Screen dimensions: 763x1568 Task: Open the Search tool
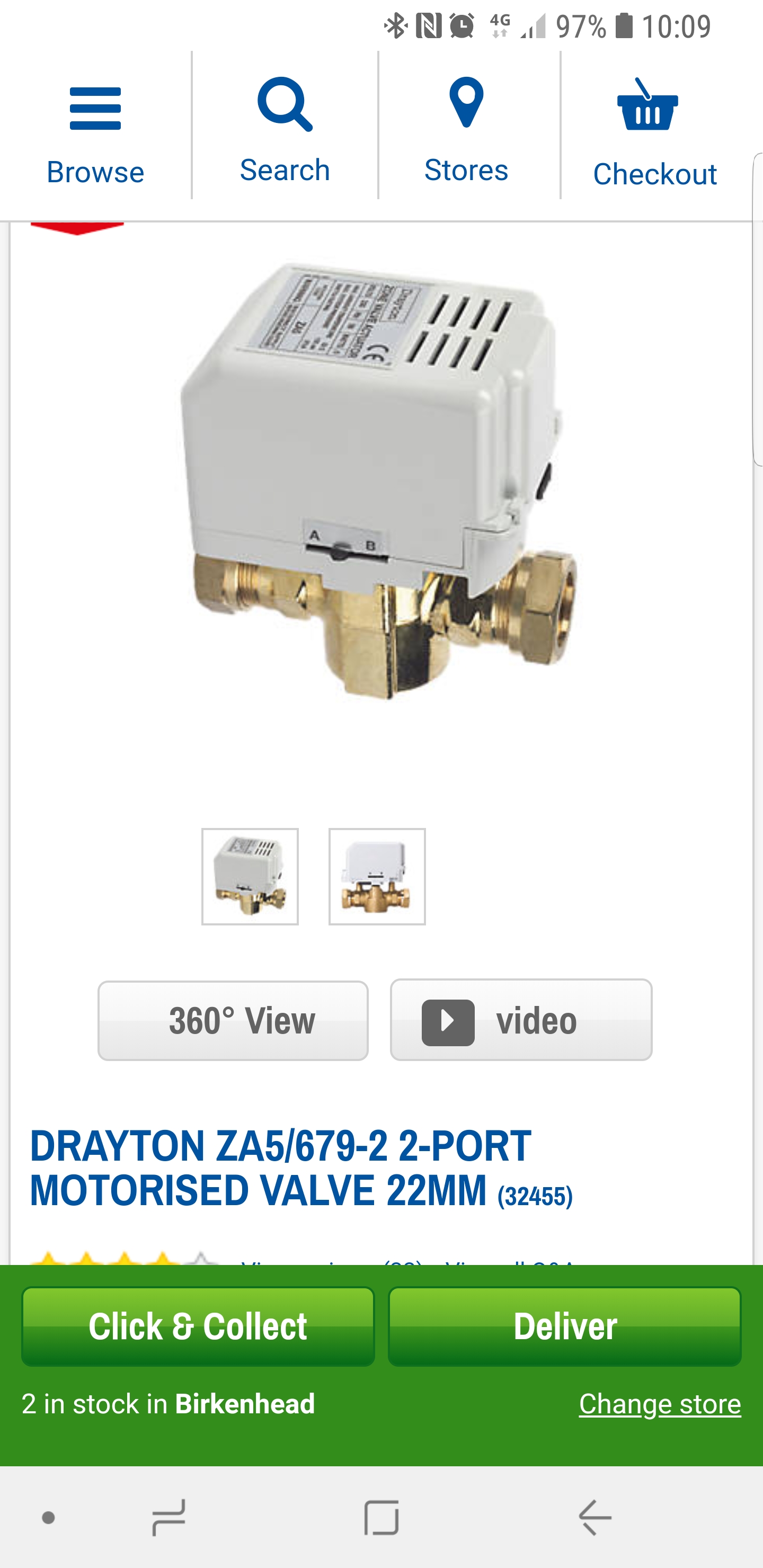[x=285, y=131]
